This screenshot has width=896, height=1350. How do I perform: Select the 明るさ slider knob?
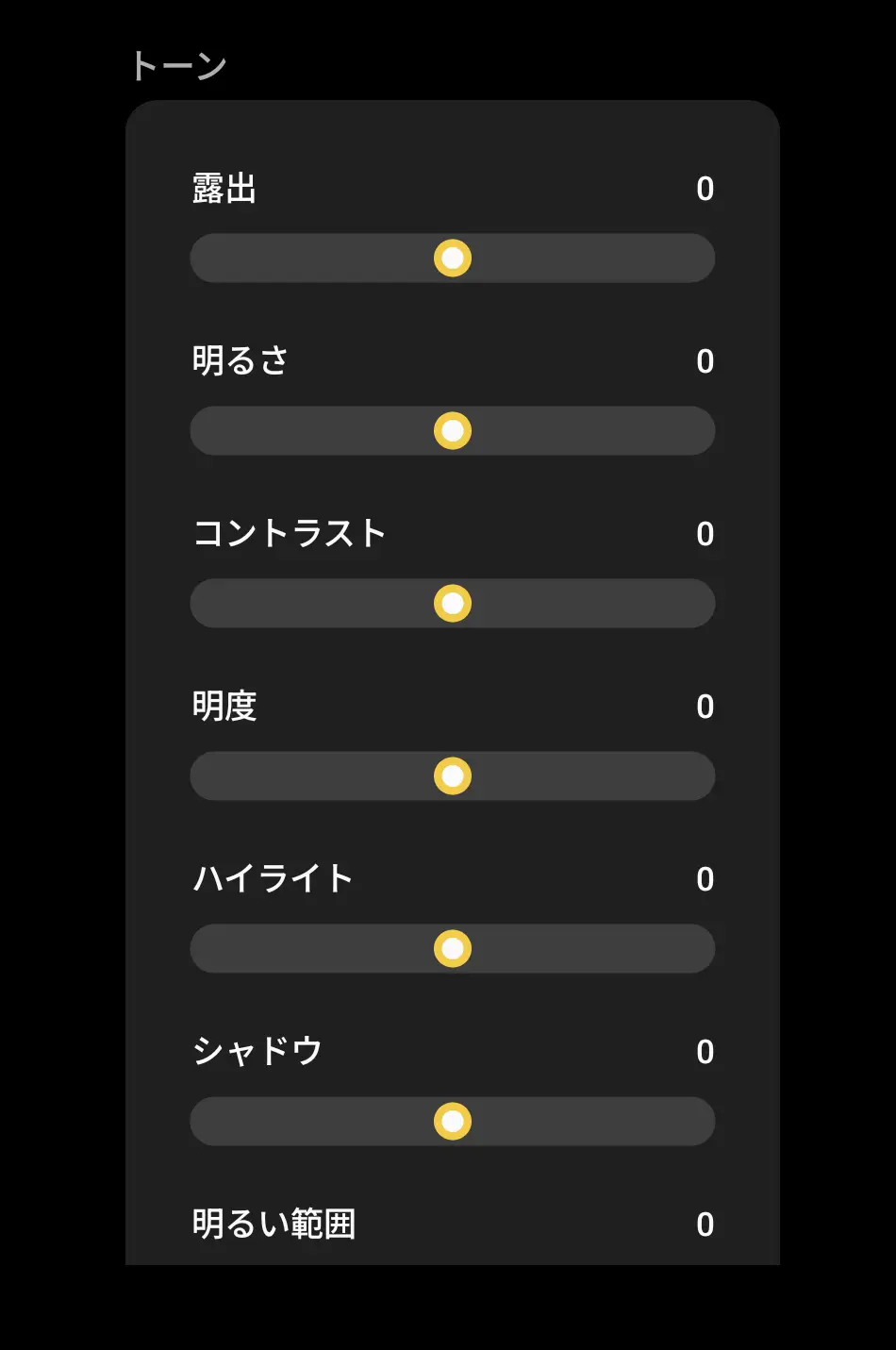[x=453, y=430]
